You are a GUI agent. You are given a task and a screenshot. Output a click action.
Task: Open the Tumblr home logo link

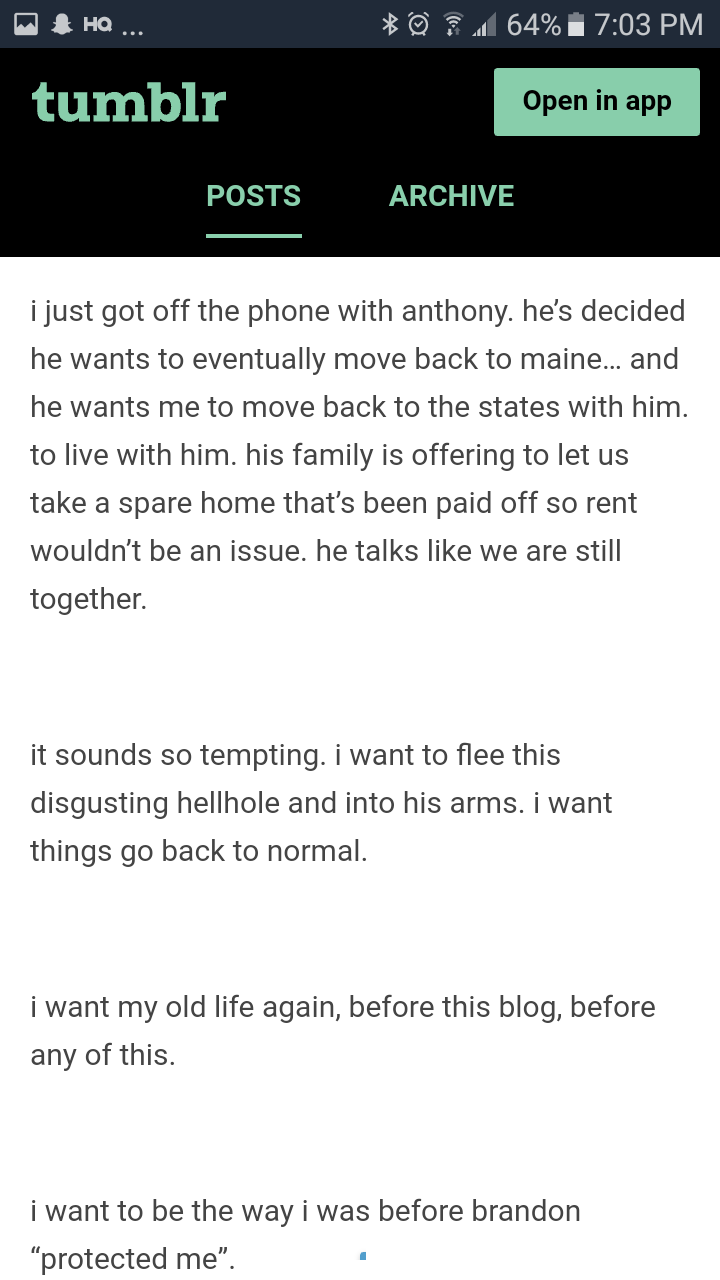[x=129, y=102]
